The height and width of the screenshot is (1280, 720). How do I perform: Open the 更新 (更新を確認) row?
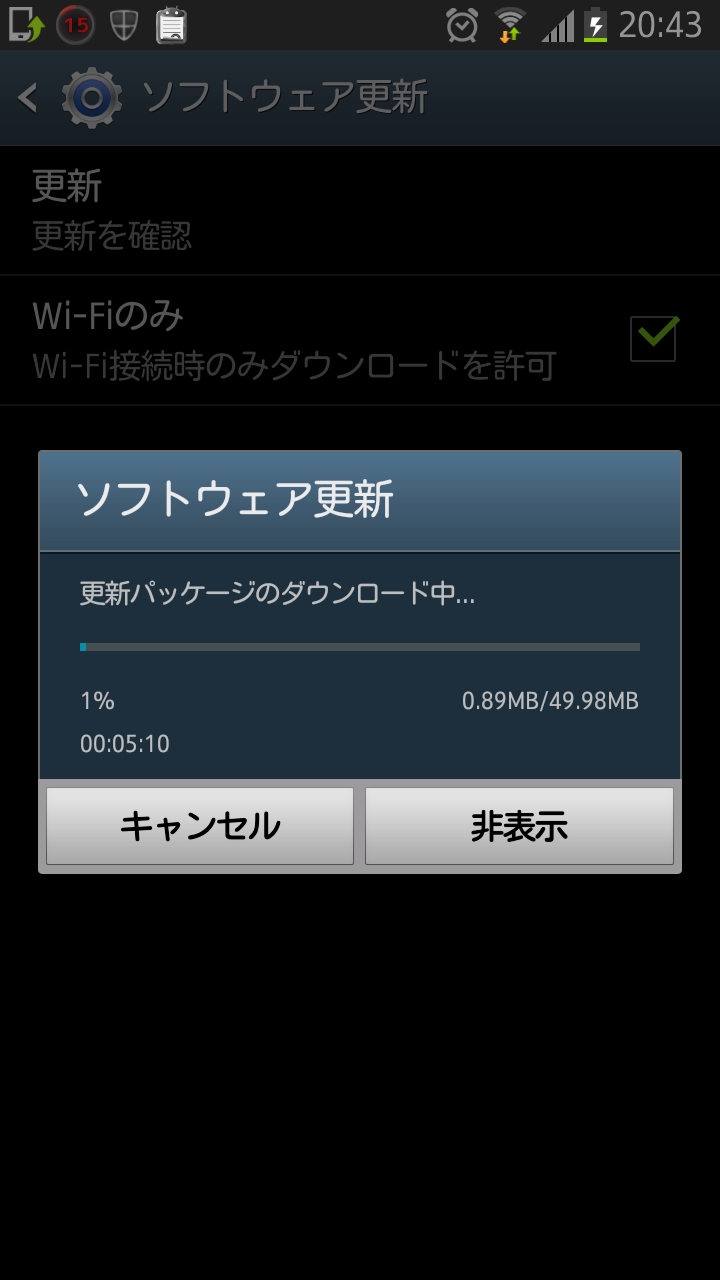360,211
